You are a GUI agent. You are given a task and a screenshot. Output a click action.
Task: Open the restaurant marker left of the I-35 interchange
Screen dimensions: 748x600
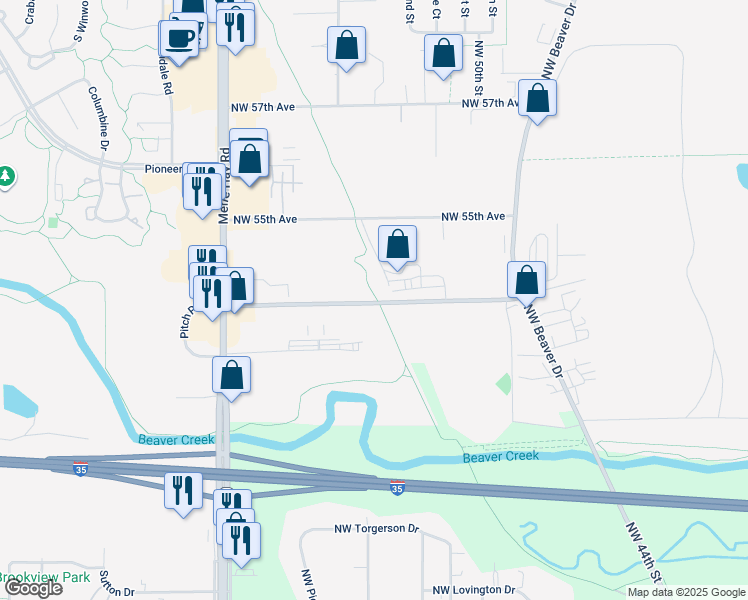click(x=182, y=491)
